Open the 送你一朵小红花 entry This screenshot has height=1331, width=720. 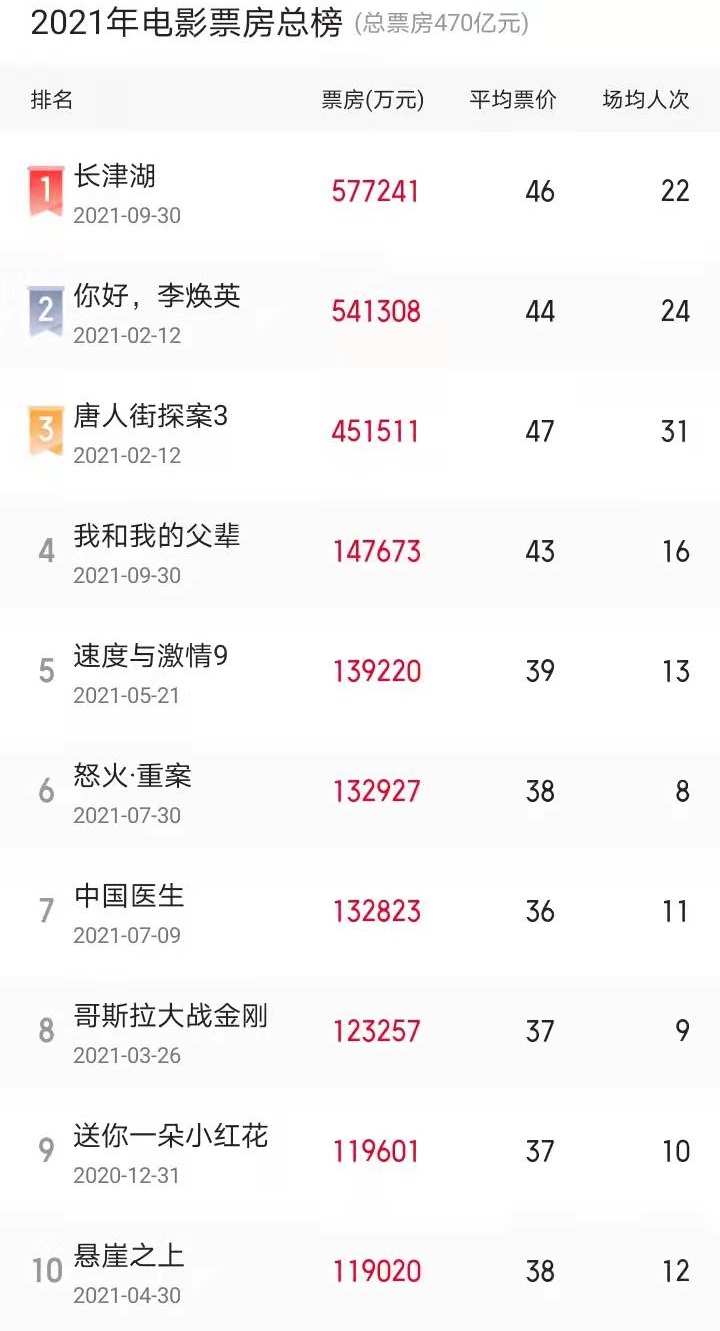(170, 1137)
